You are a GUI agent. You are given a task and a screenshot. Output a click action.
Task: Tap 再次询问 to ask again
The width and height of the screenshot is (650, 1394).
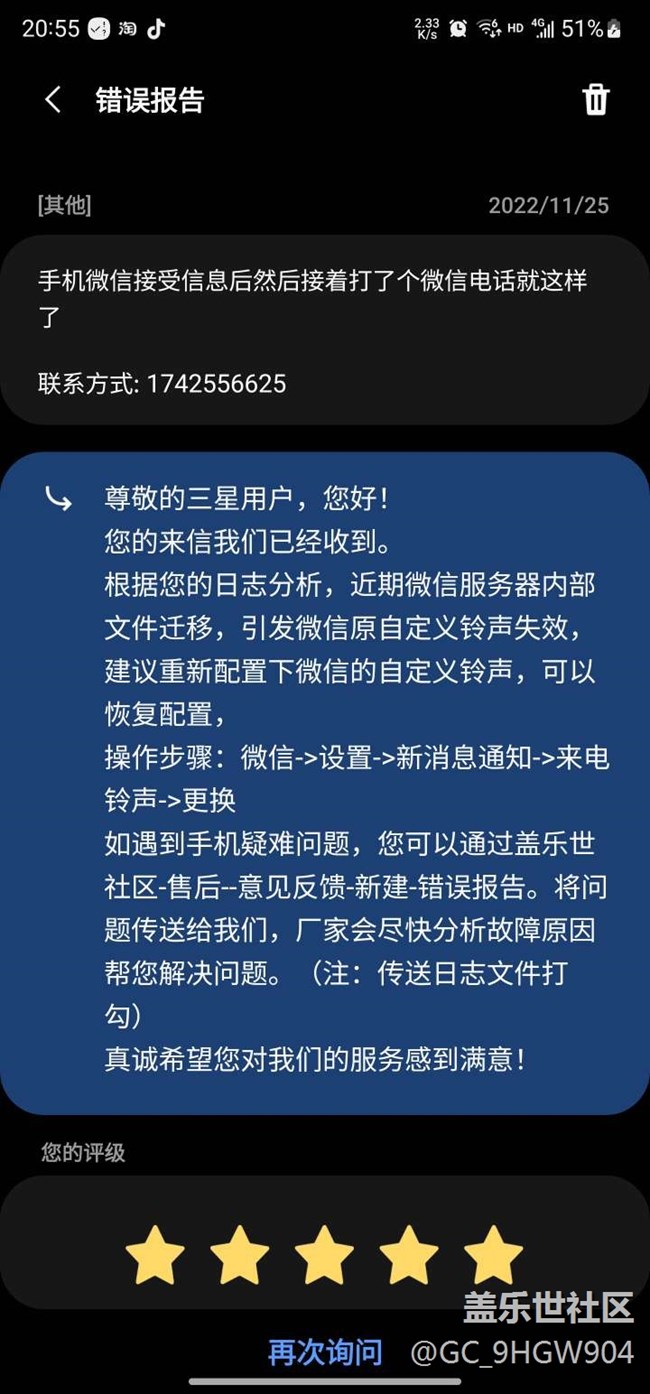coord(325,1353)
